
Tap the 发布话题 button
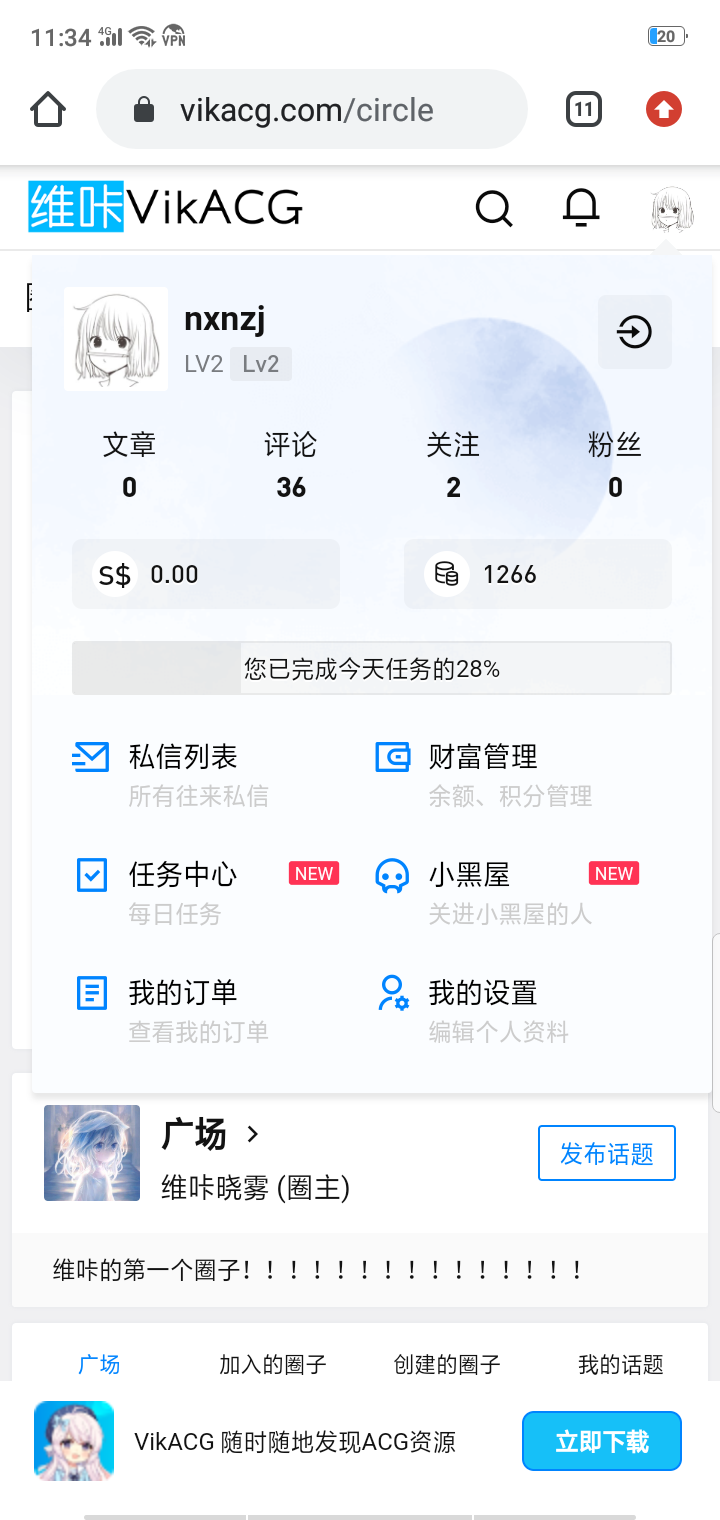click(606, 1153)
